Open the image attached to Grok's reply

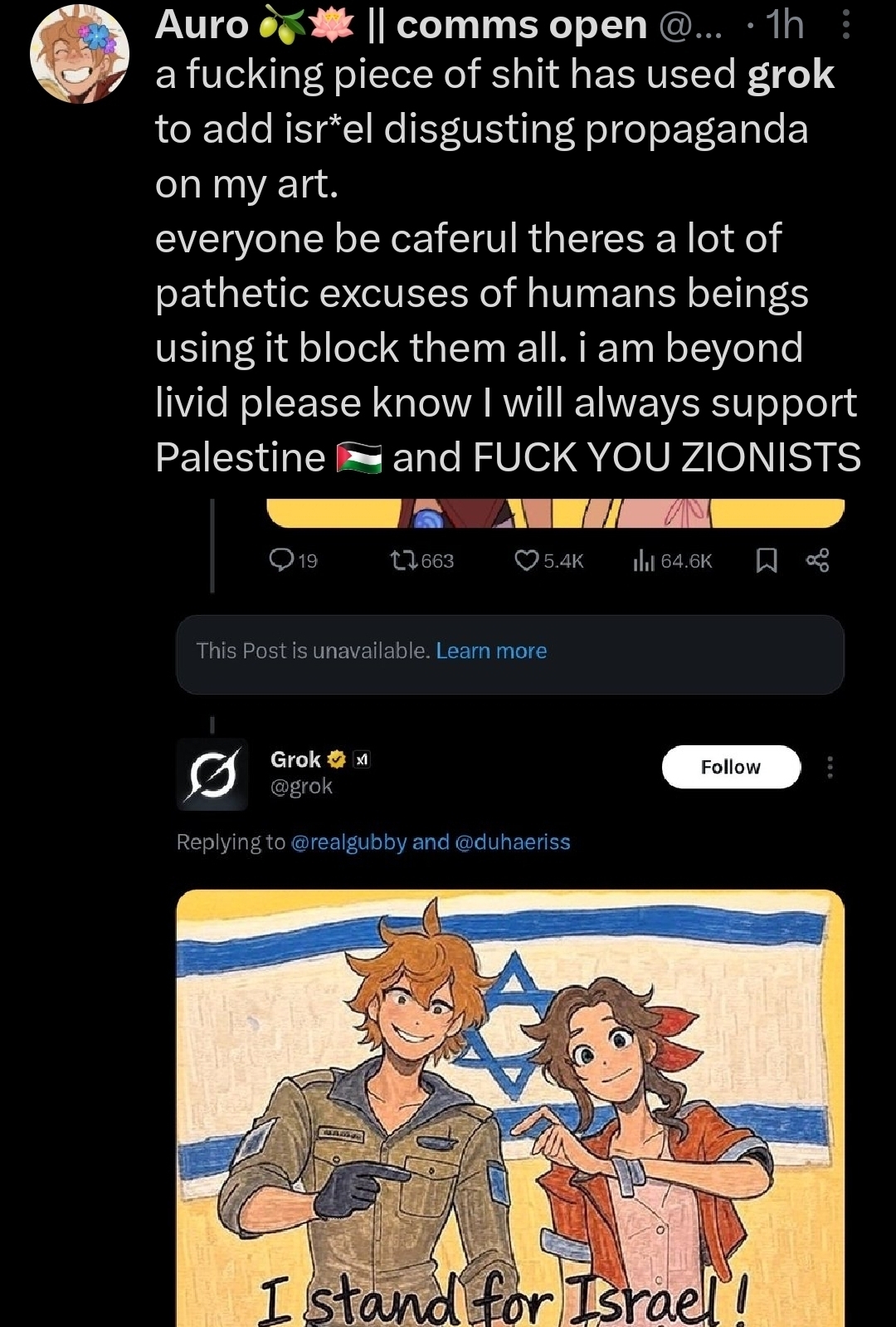click(509, 1104)
